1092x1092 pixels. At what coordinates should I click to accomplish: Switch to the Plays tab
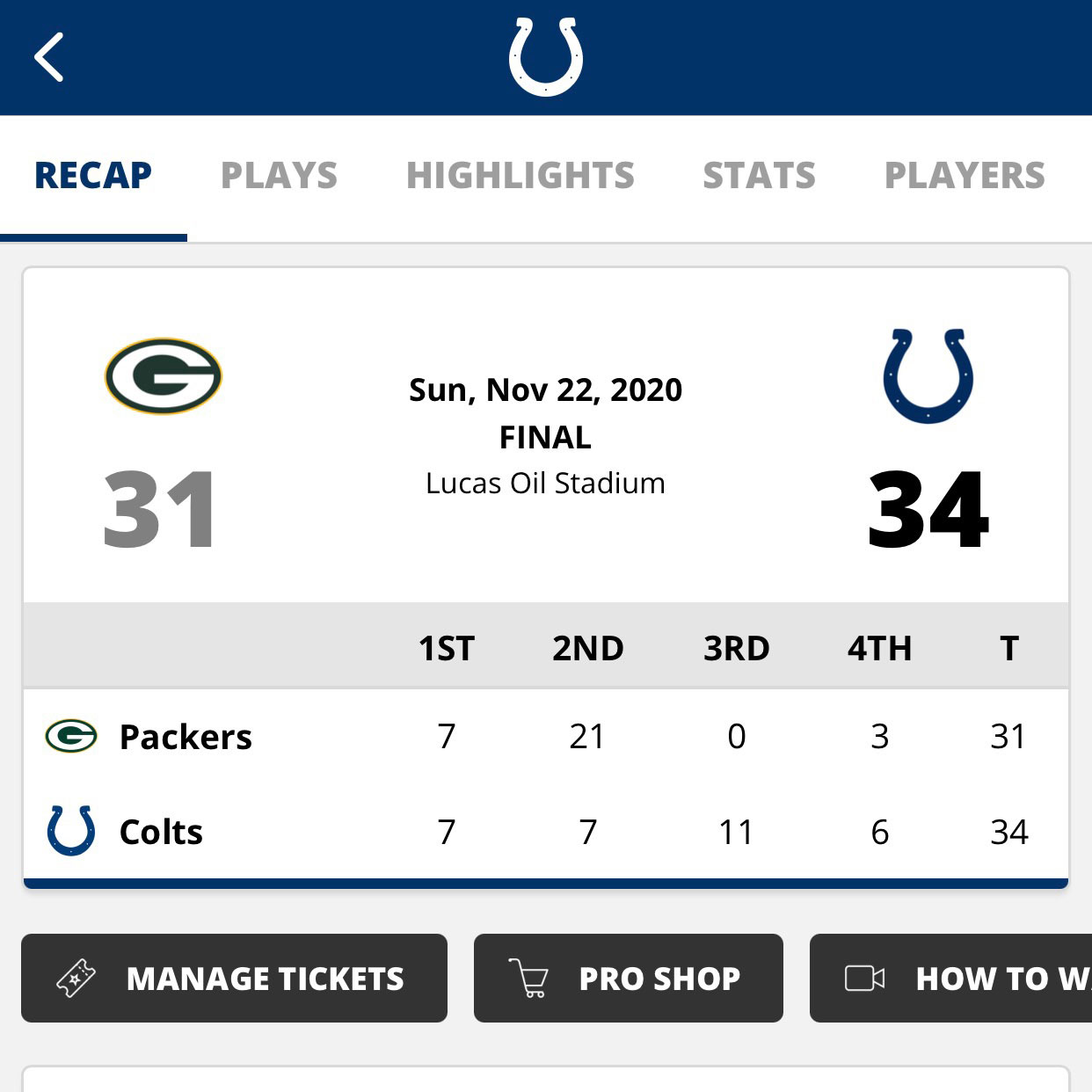coord(279,176)
